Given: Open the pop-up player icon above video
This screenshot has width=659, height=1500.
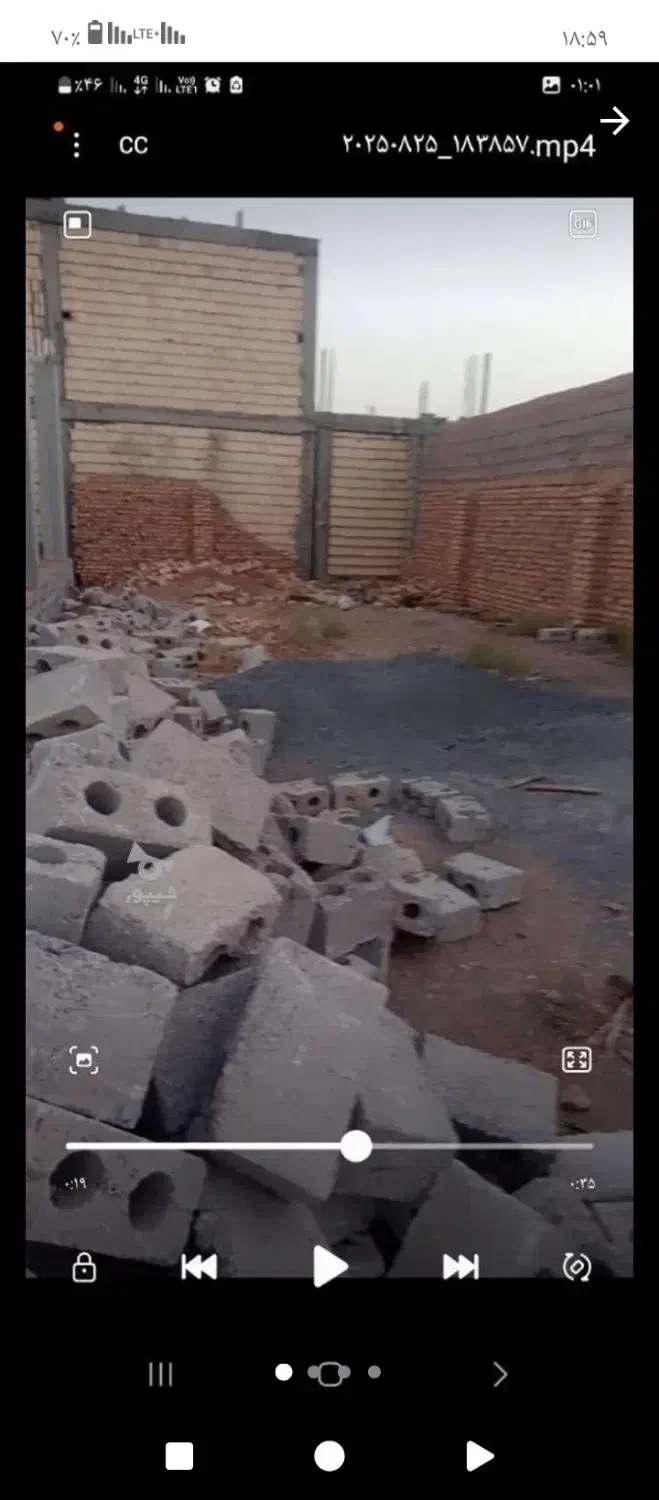Looking at the screenshot, I should tap(78, 224).
